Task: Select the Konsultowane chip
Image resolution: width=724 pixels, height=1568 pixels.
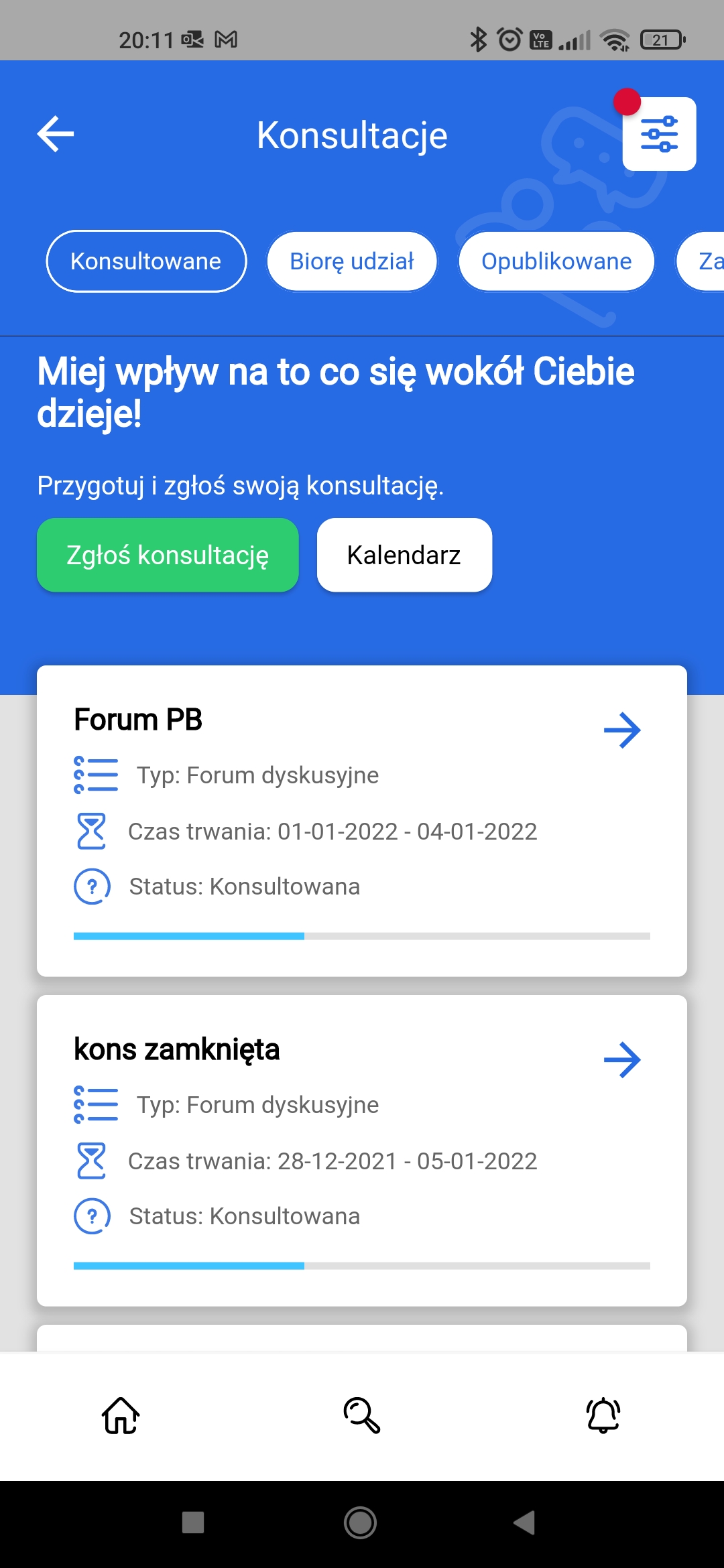Action: click(x=146, y=261)
